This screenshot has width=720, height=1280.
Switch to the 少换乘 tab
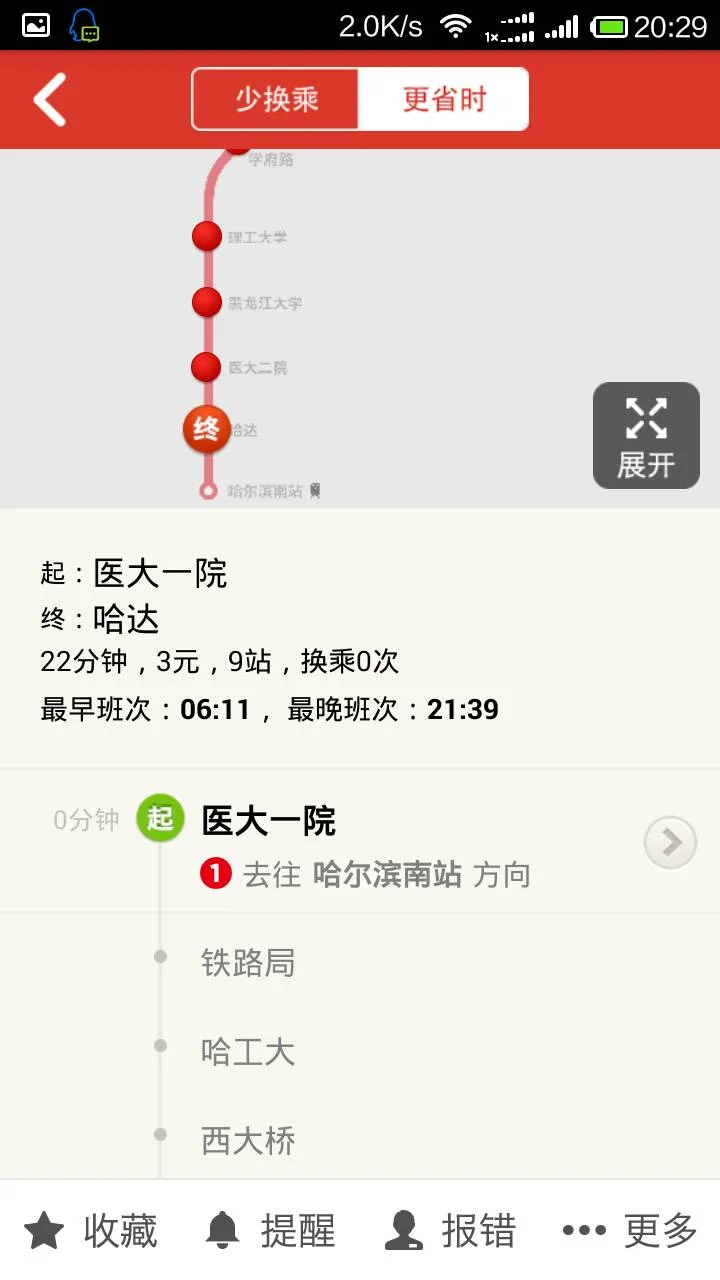[276, 99]
